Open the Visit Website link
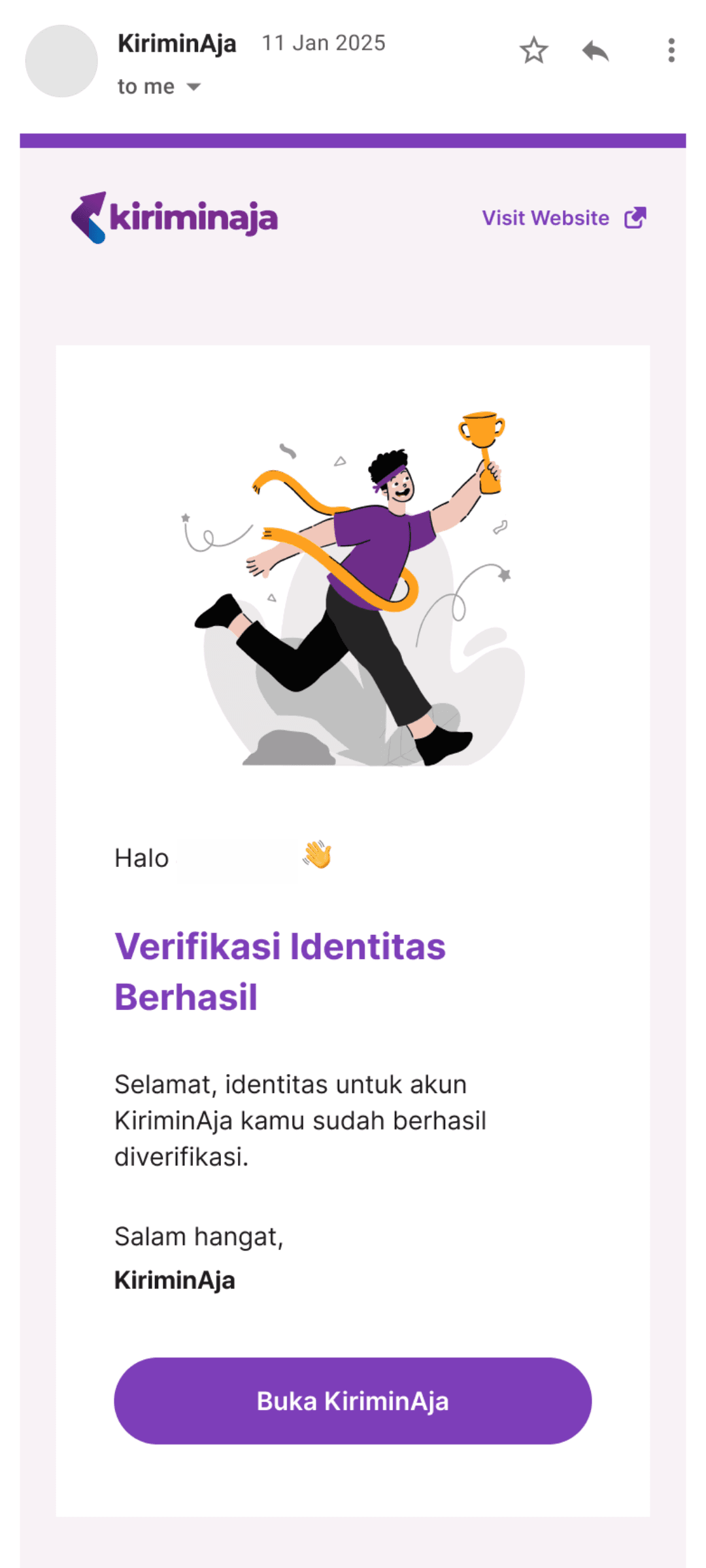The width and height of the screenshot is (706, 1568). [545, 218]
